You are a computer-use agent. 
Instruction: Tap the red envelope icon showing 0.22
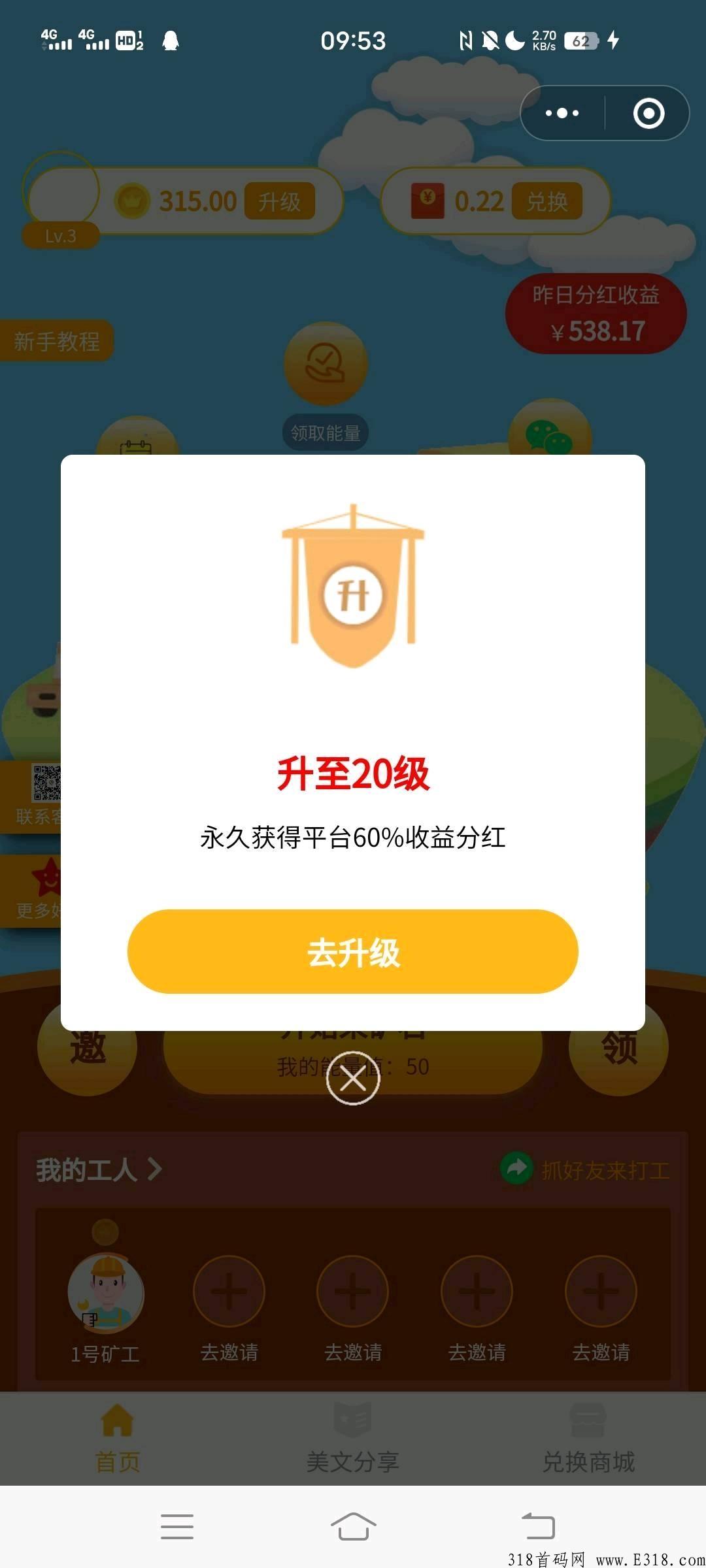pos(428,201)
